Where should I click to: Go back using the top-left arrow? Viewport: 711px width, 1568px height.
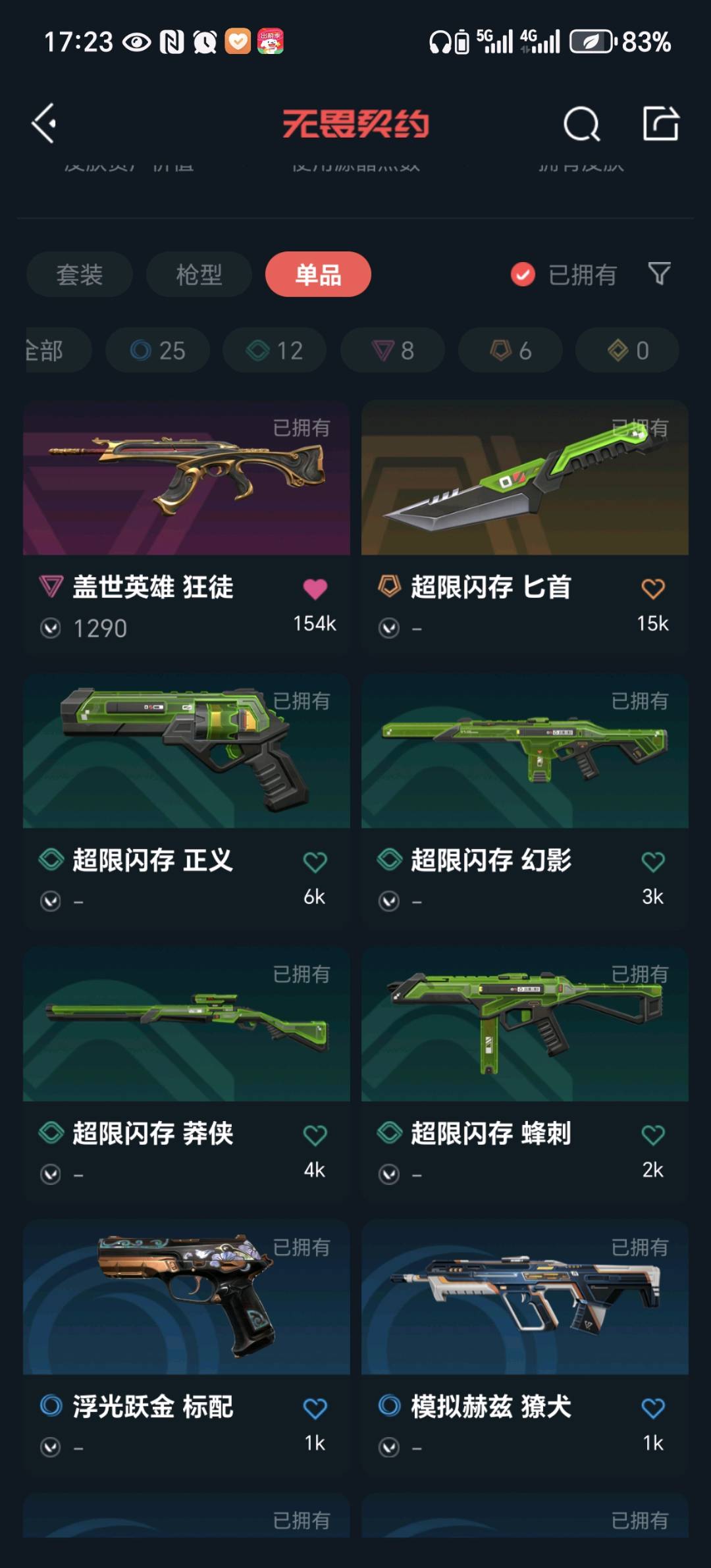tap(45, 123)
